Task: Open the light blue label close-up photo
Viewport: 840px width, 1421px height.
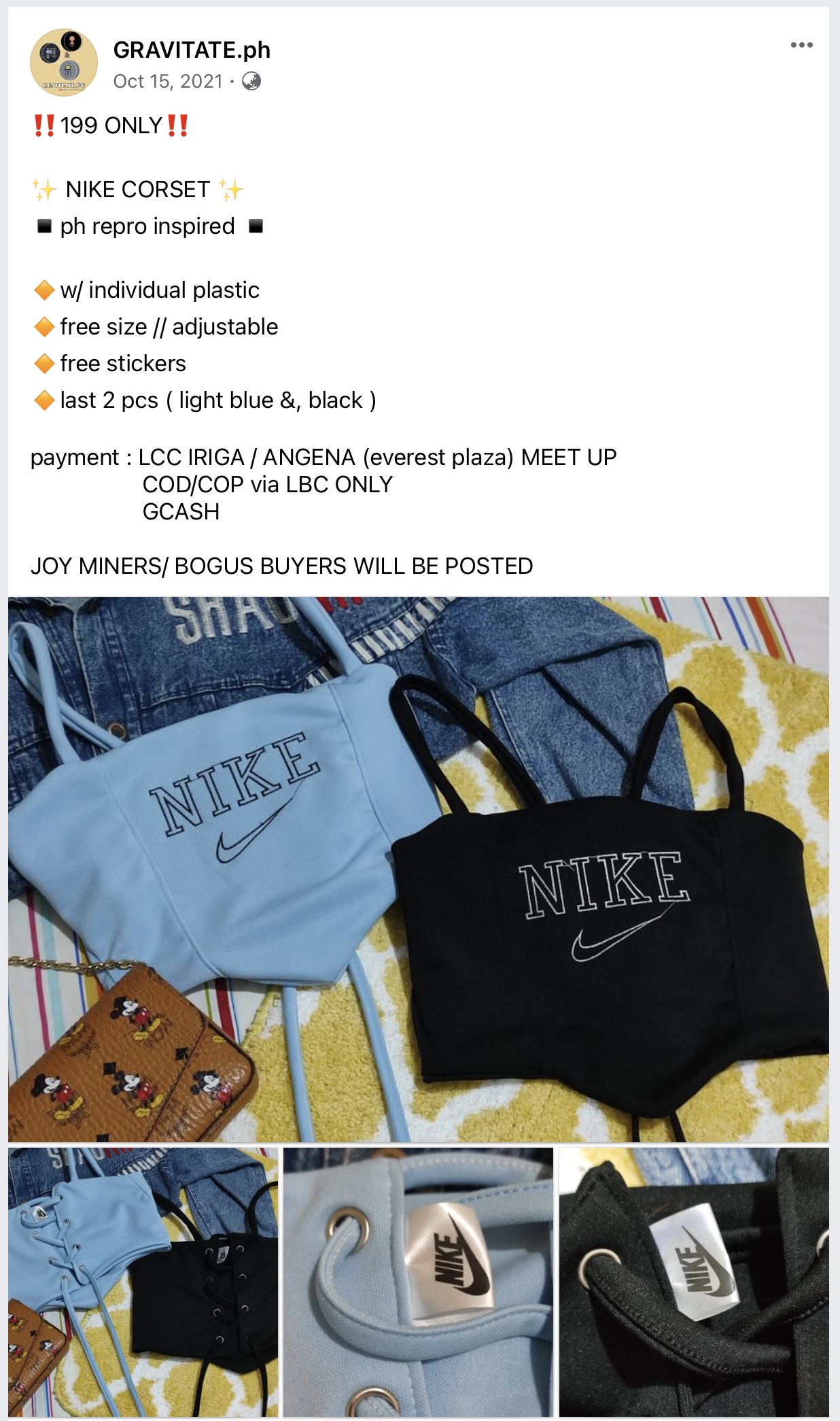Action: pos(418,1282)
